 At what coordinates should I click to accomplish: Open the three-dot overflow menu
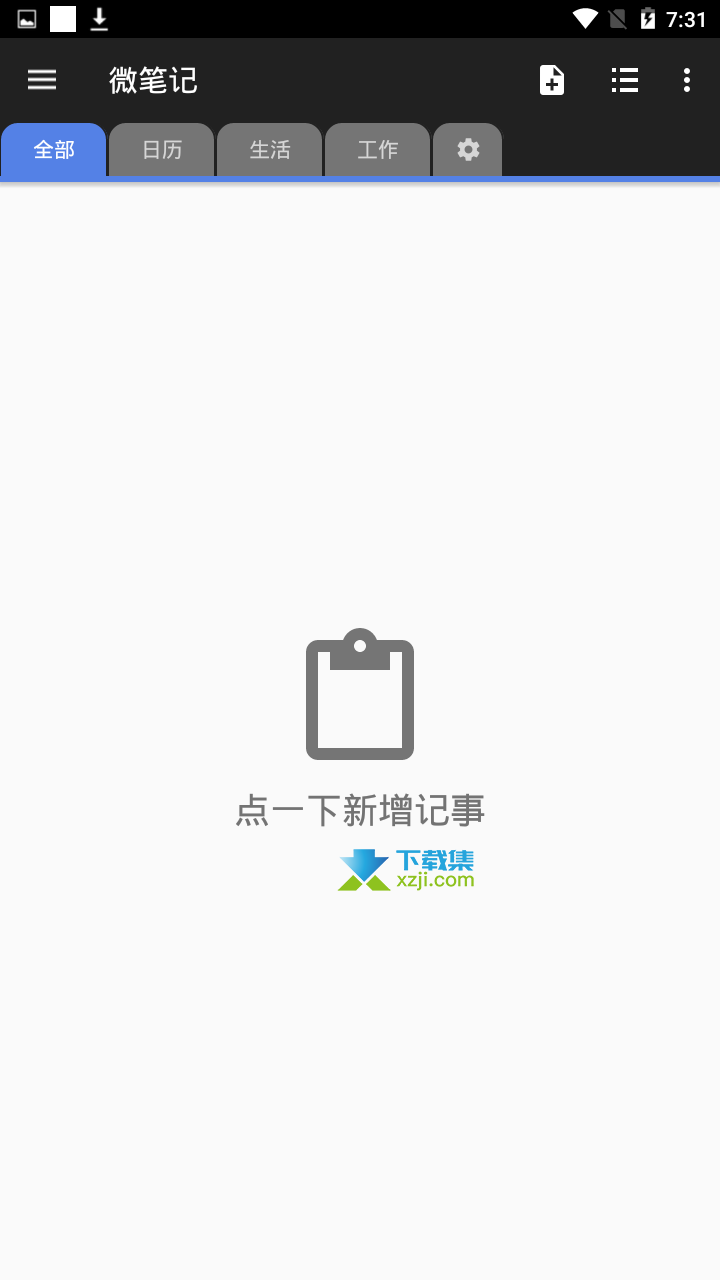pos(687,80)
